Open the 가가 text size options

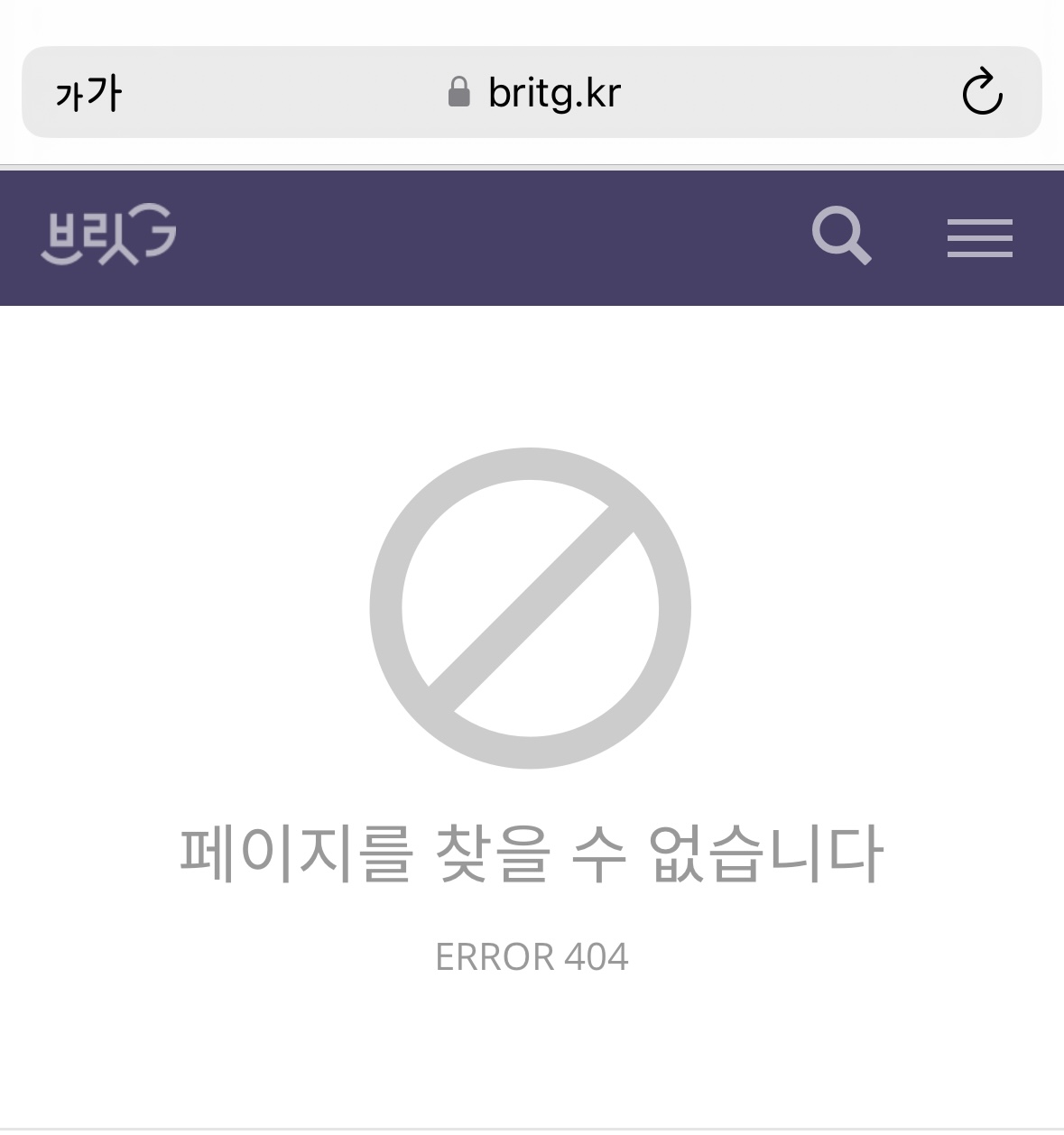coord(88,93)
